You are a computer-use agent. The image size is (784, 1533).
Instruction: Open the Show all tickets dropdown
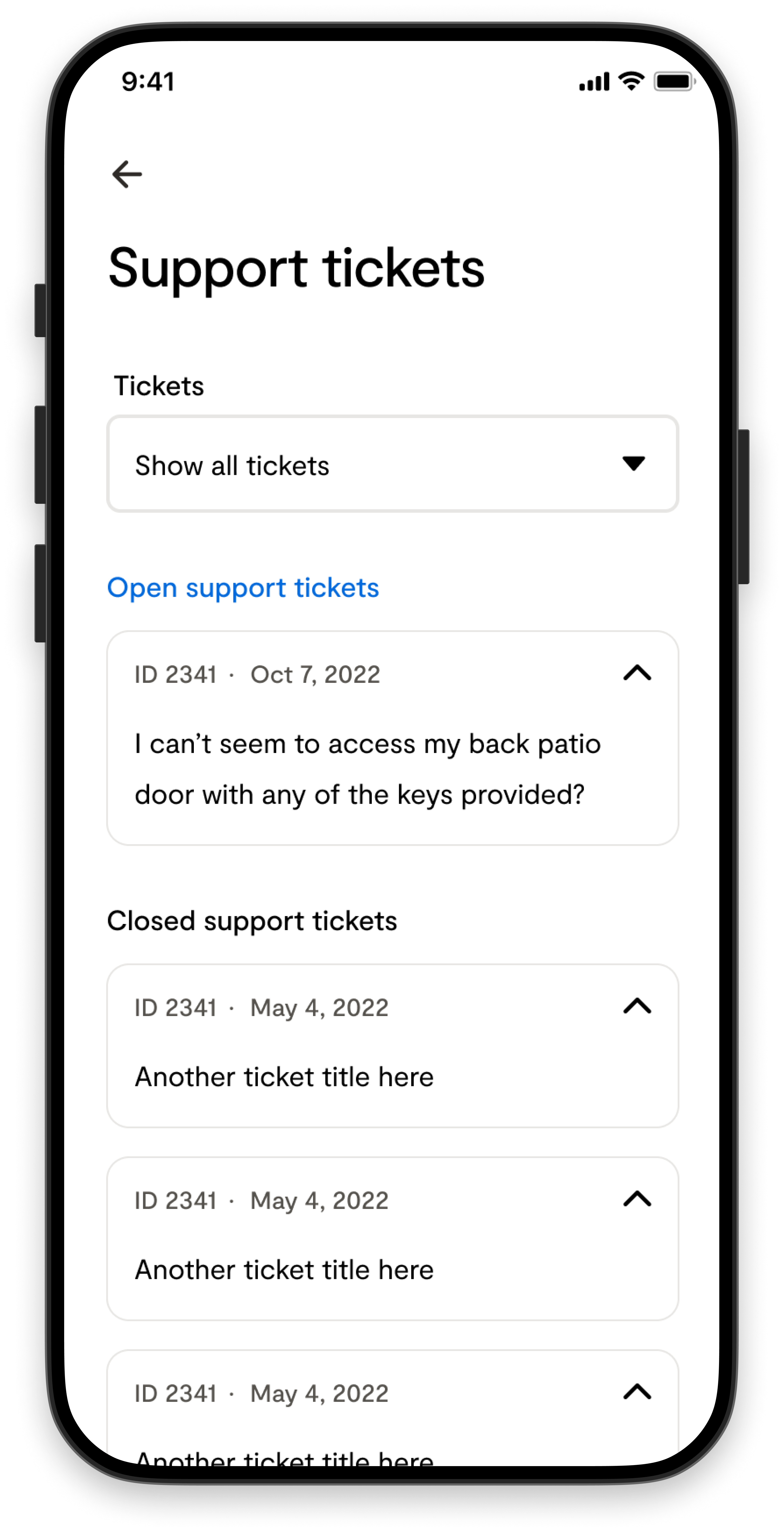click(x=393, y=464)
